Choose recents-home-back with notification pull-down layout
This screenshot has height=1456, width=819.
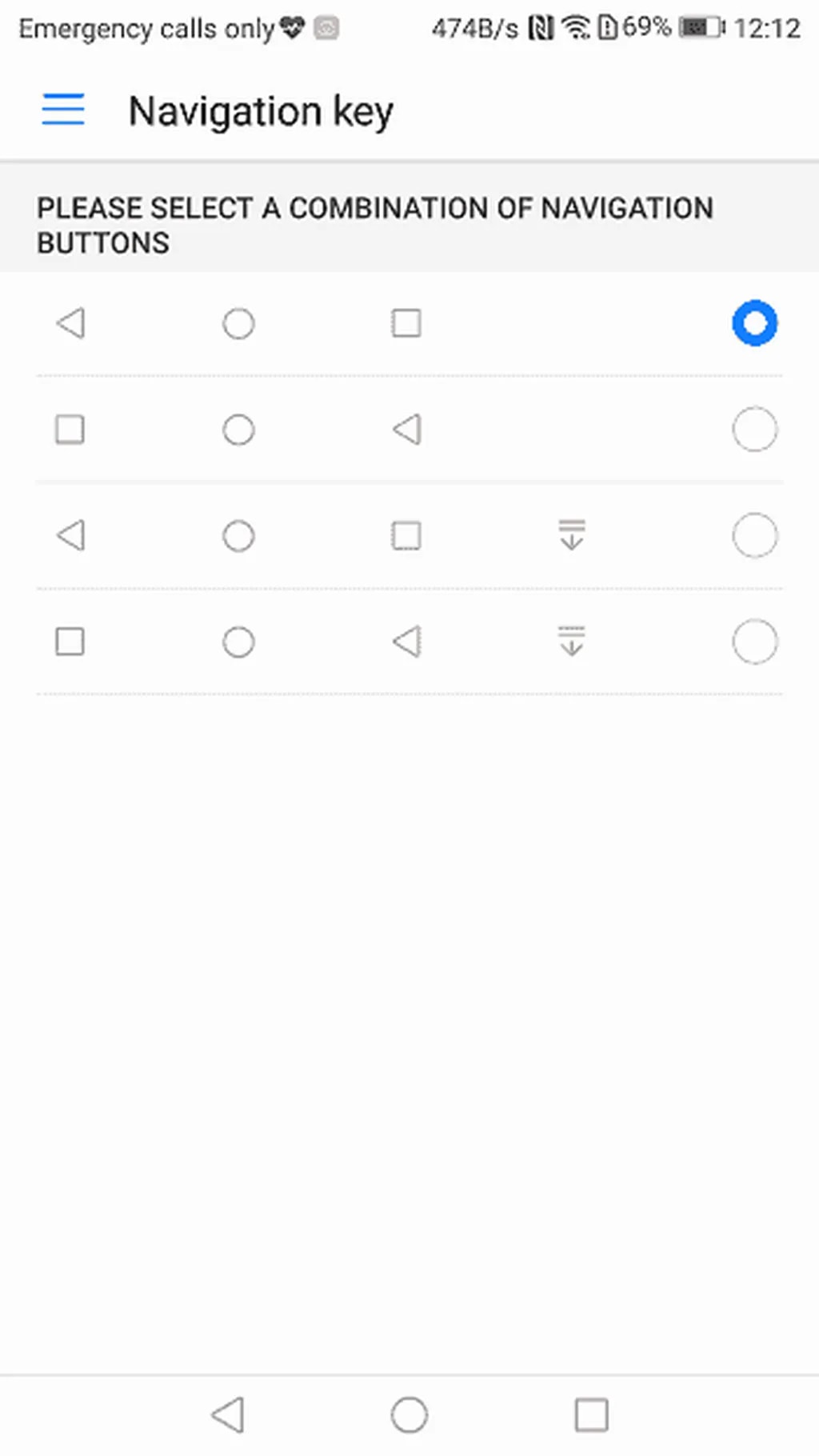[754, 642]
